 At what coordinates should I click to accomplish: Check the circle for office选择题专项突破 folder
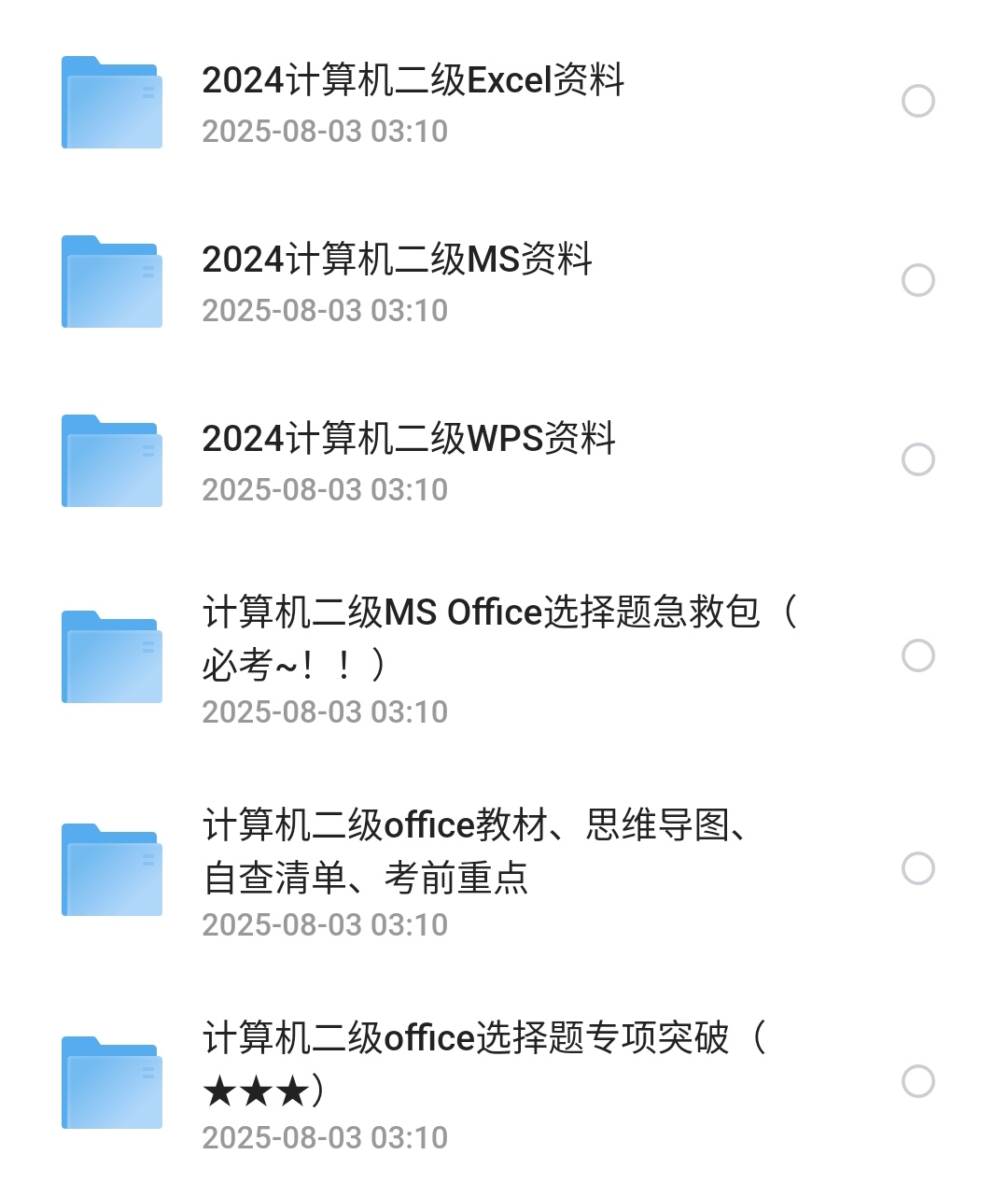tap(919, 1080)
